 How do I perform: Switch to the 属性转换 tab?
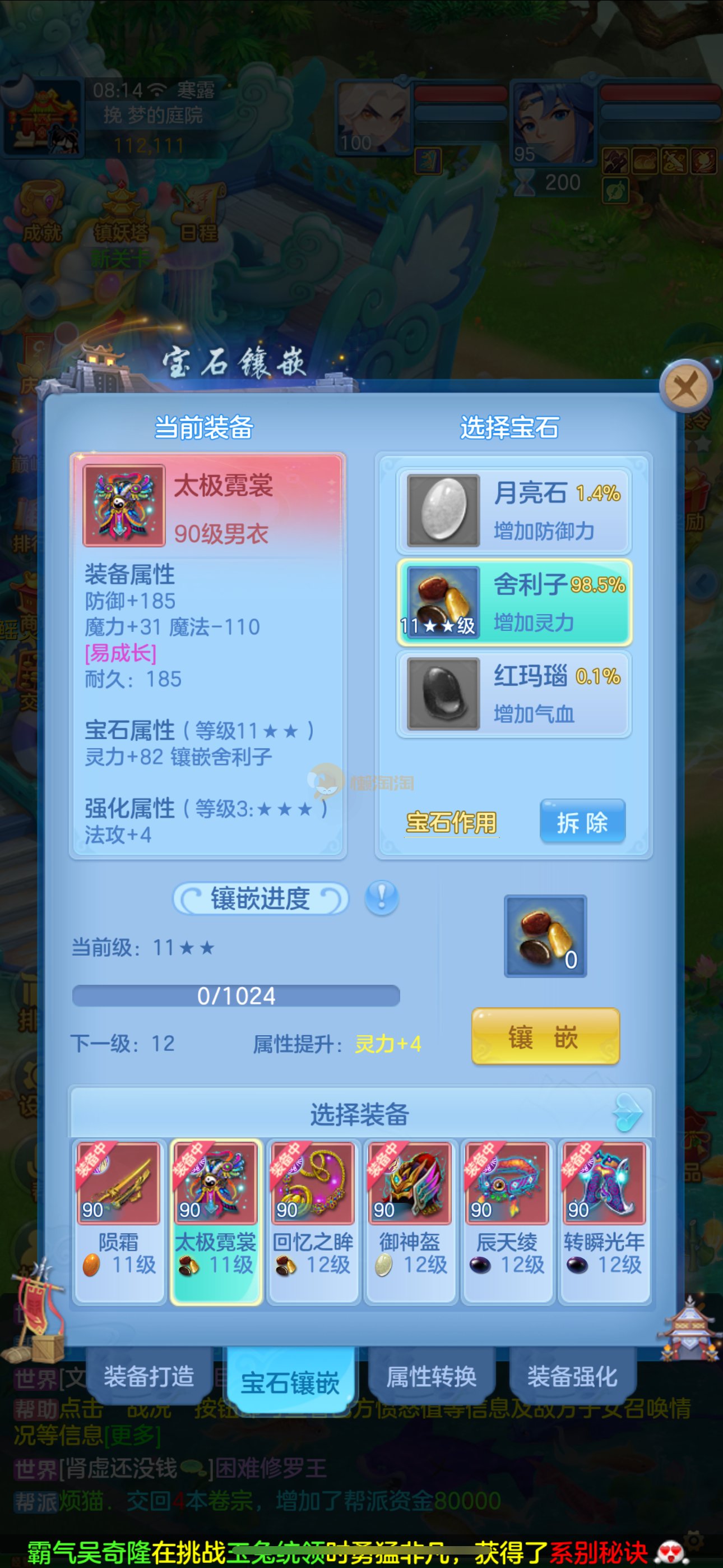(x=432, y=1376)
